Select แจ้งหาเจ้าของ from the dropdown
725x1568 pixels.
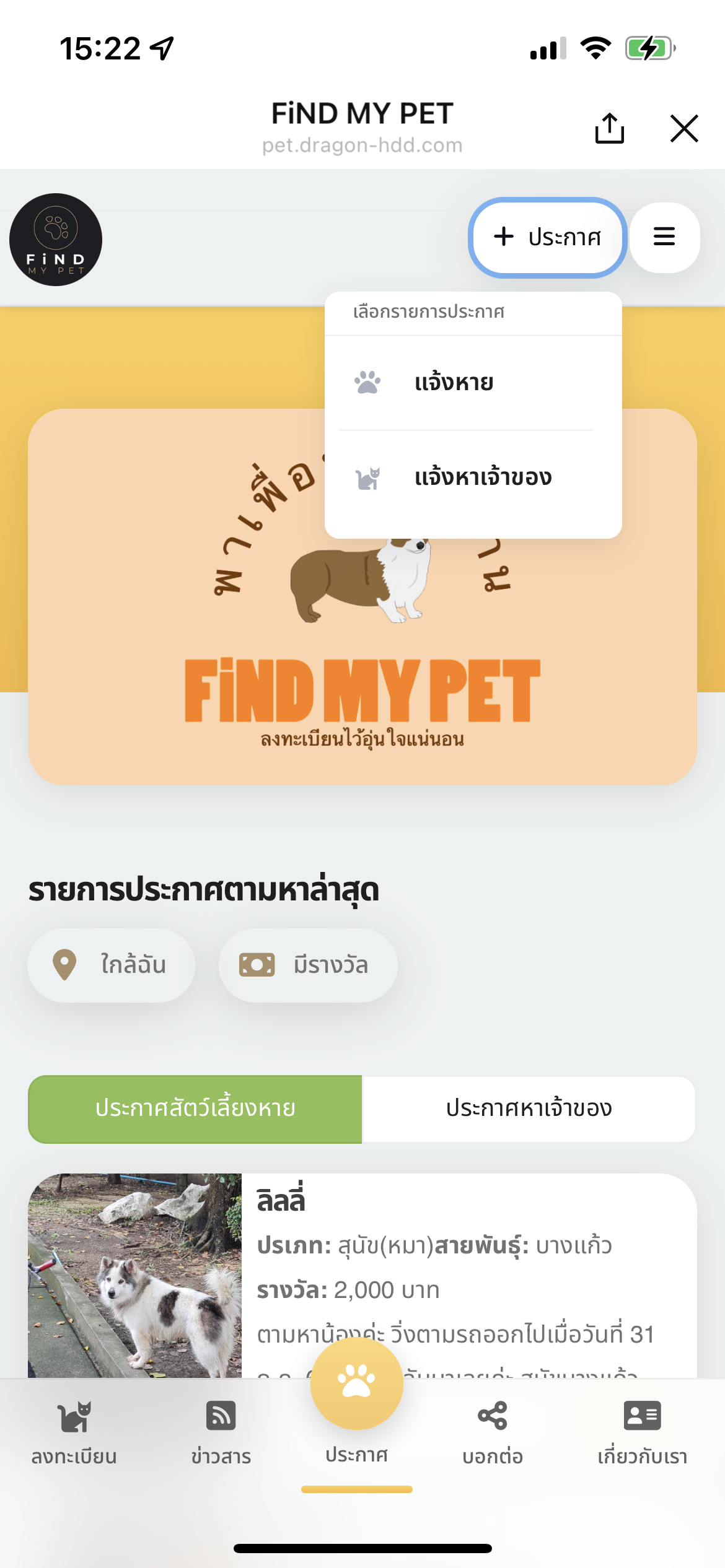482,477
